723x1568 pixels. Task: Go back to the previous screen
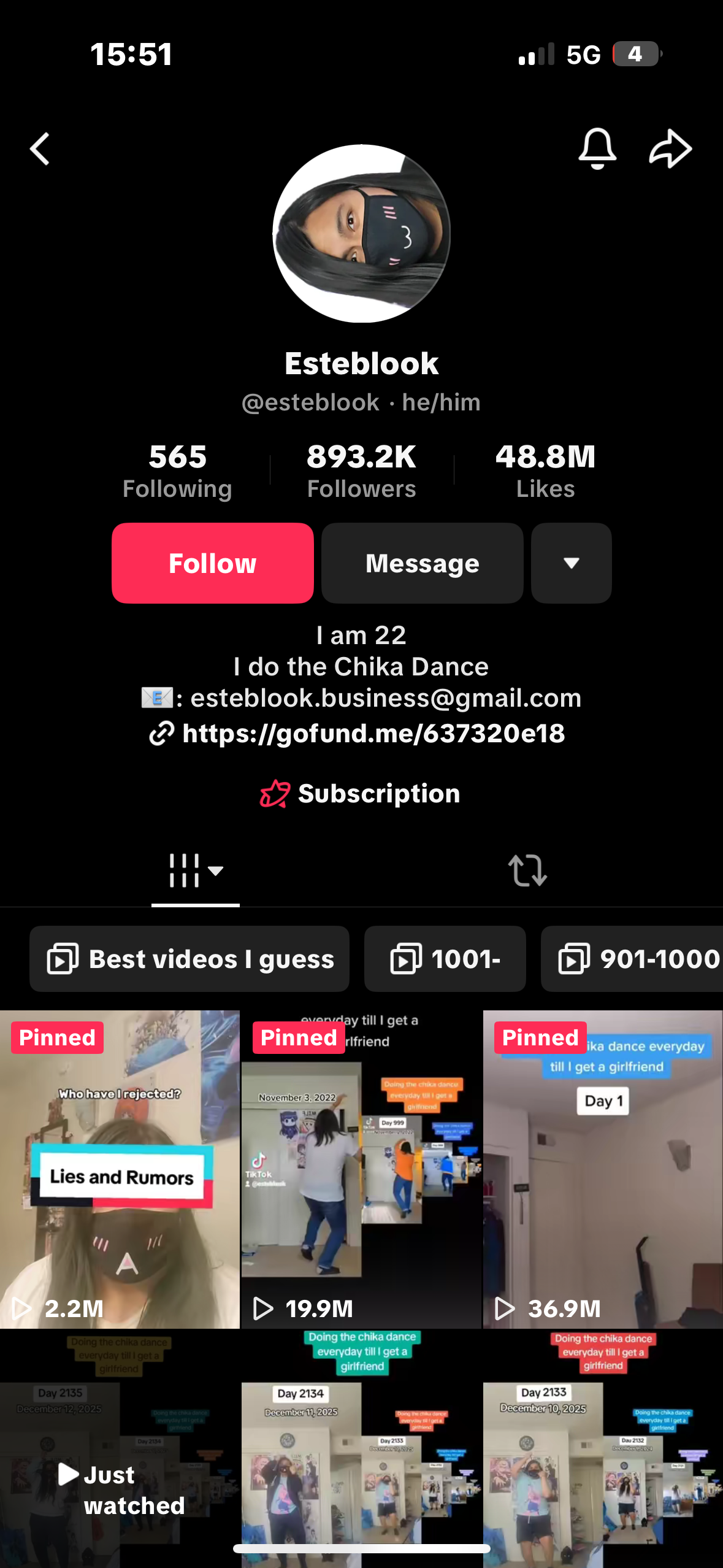pos(40,149)
